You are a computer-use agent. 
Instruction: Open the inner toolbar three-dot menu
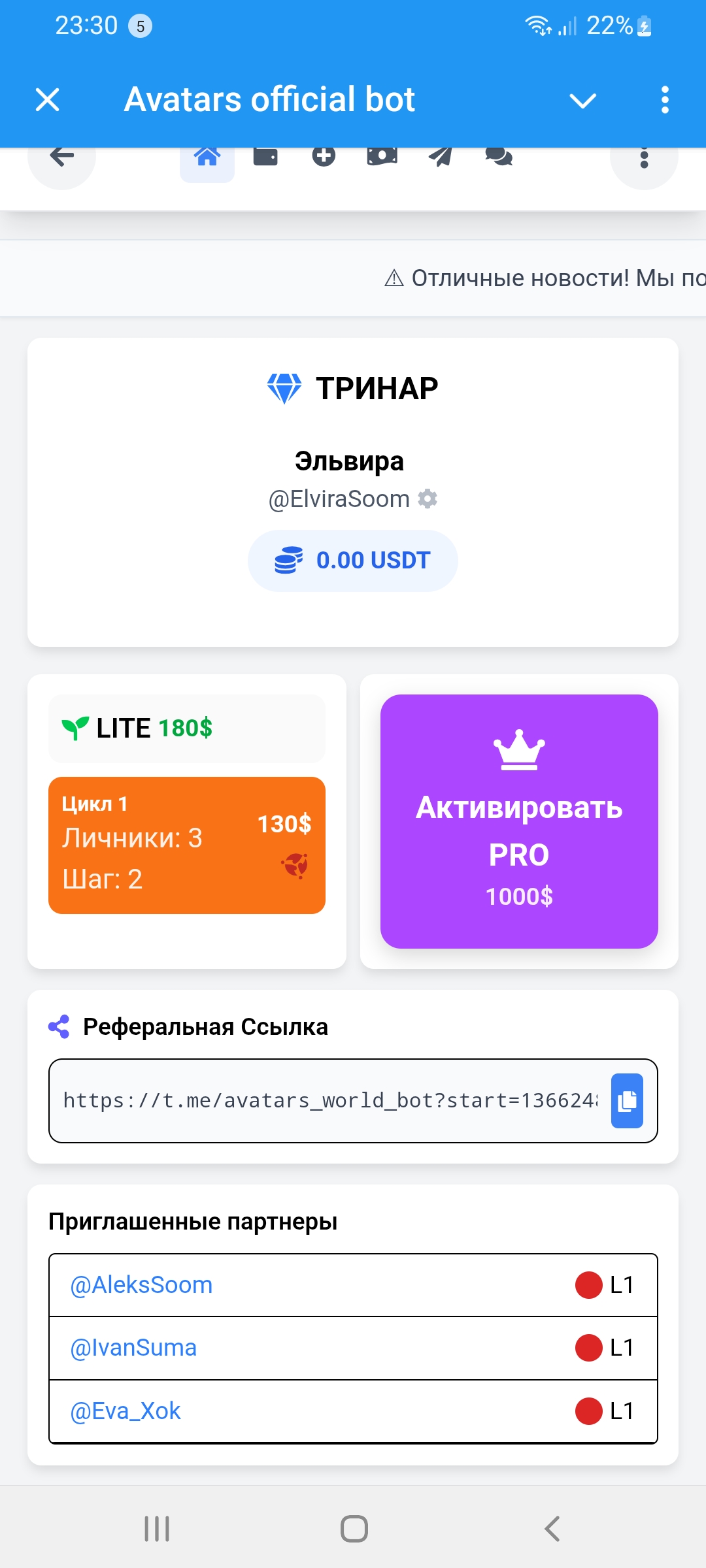point(644,158)
